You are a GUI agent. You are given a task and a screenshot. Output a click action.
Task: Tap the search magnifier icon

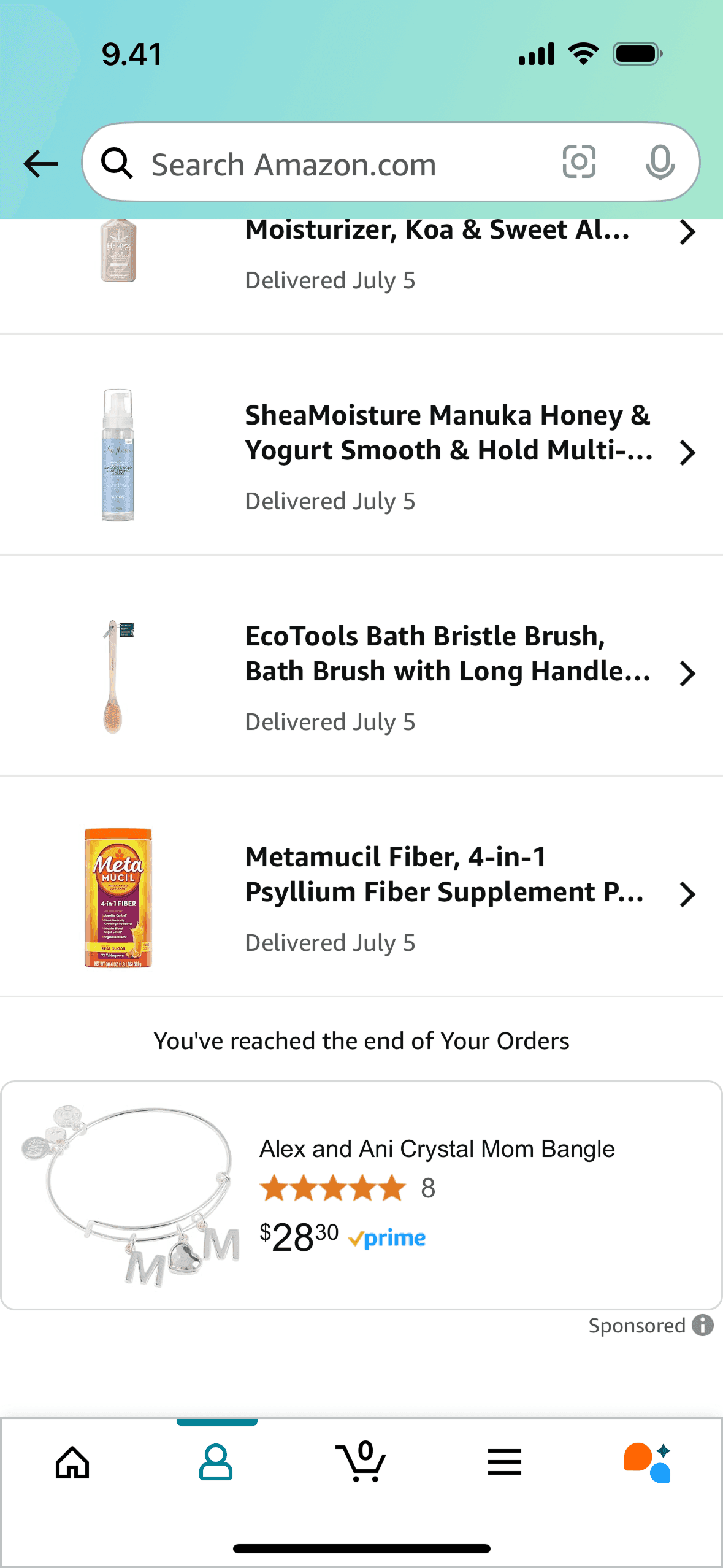[x=117, y=163]
